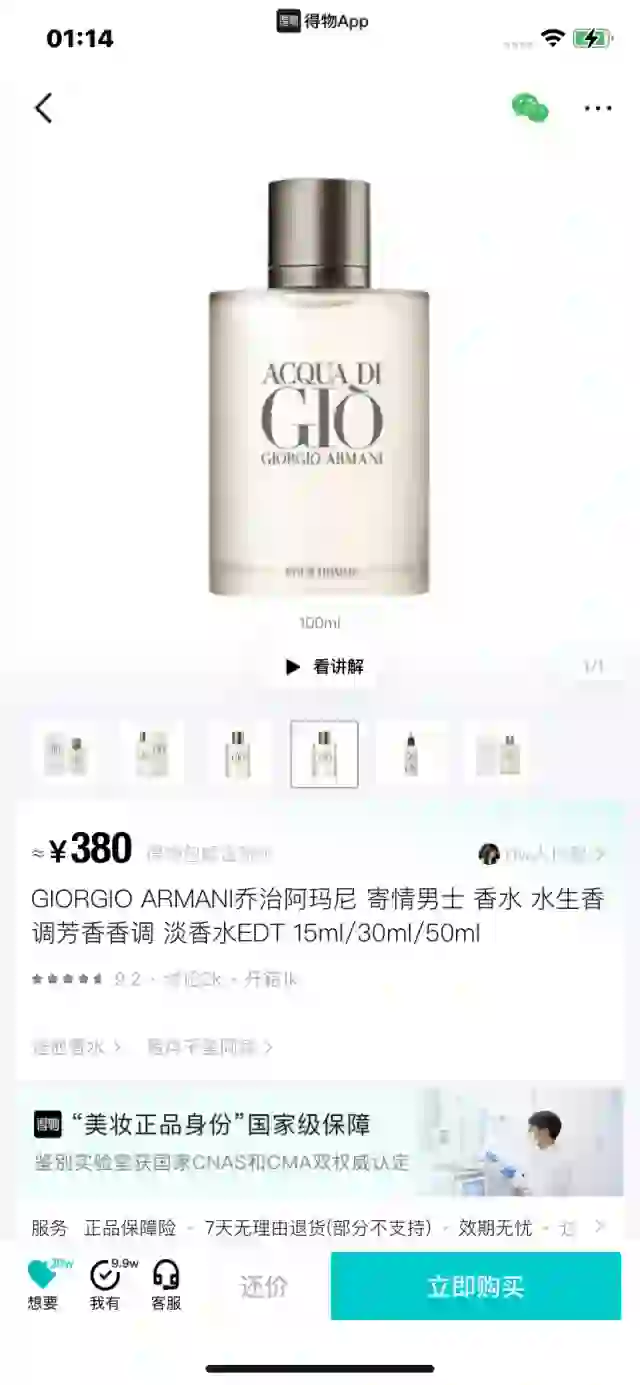
Task: Add to wishlist with 想要 heart
Action: (x=43, y=1284)
